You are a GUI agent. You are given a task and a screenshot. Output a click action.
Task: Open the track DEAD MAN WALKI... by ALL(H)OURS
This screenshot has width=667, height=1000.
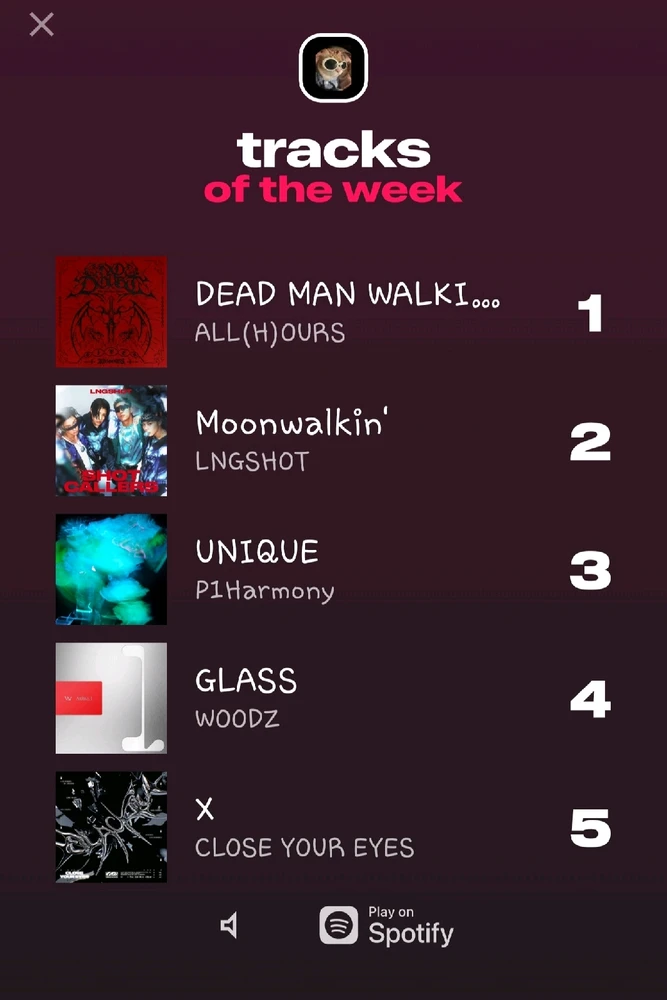346,312
